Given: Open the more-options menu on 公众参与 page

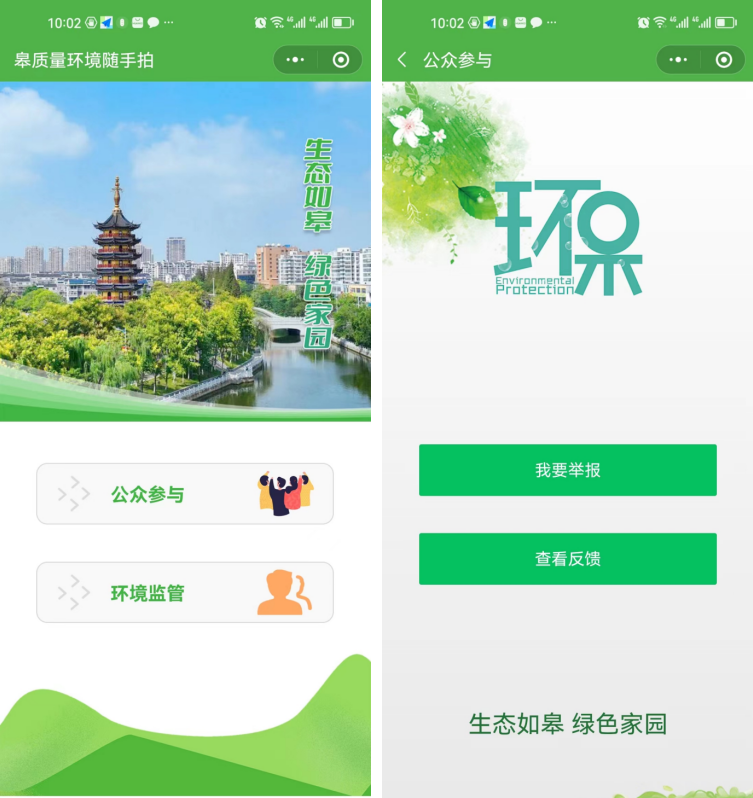Looking at the screenshot, I should [678, 60].
